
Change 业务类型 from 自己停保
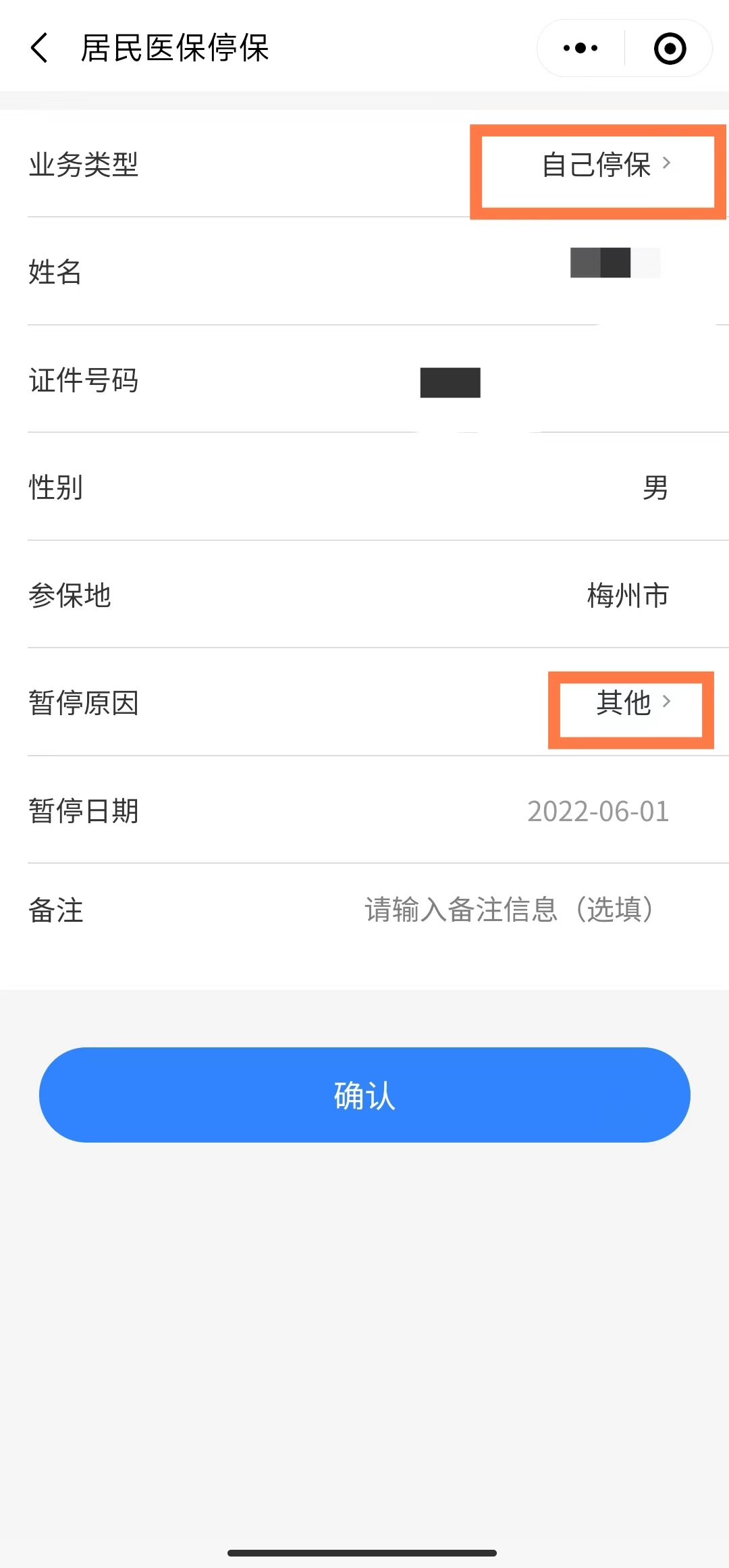pyautogui.click(x=605, y=165)
